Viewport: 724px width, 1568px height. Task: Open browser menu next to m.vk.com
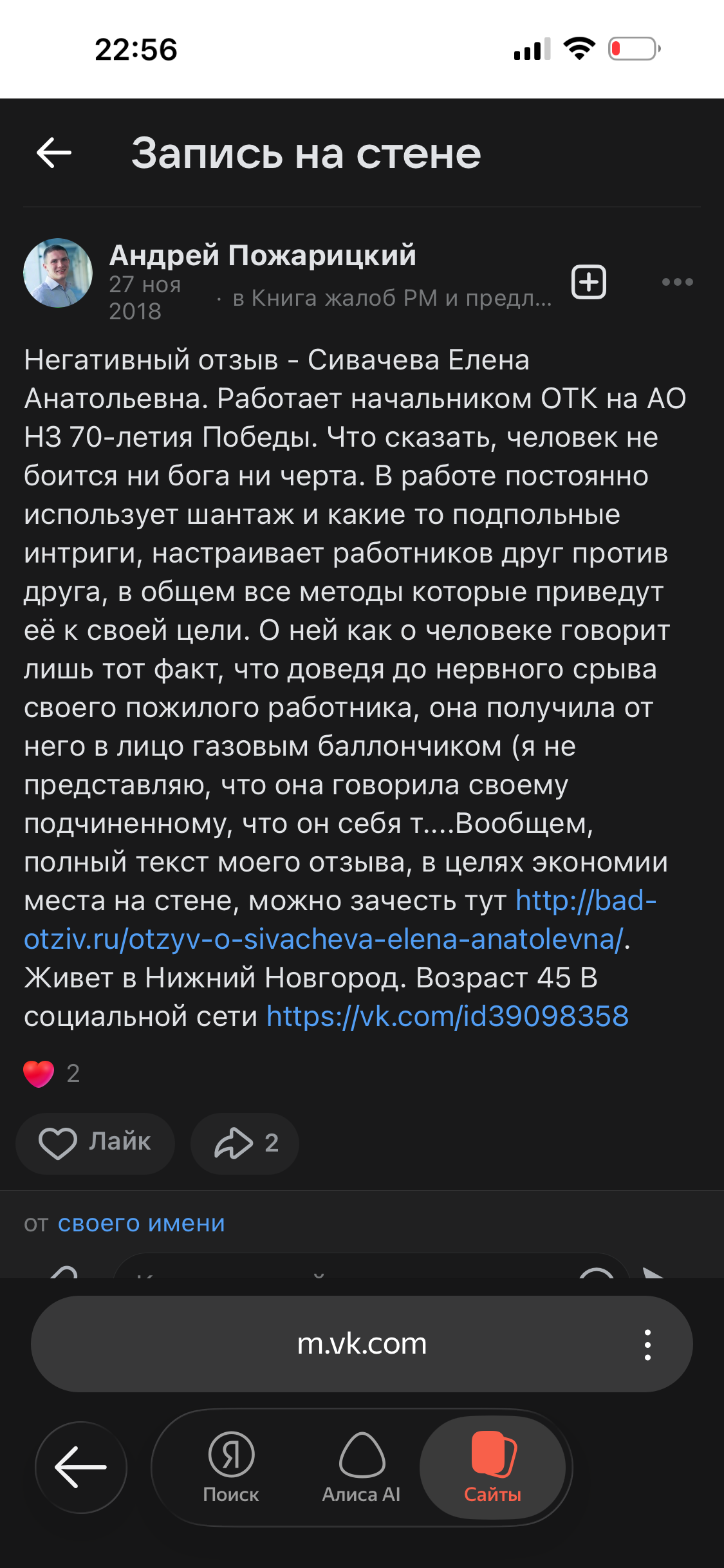[x=647, y=1345]
